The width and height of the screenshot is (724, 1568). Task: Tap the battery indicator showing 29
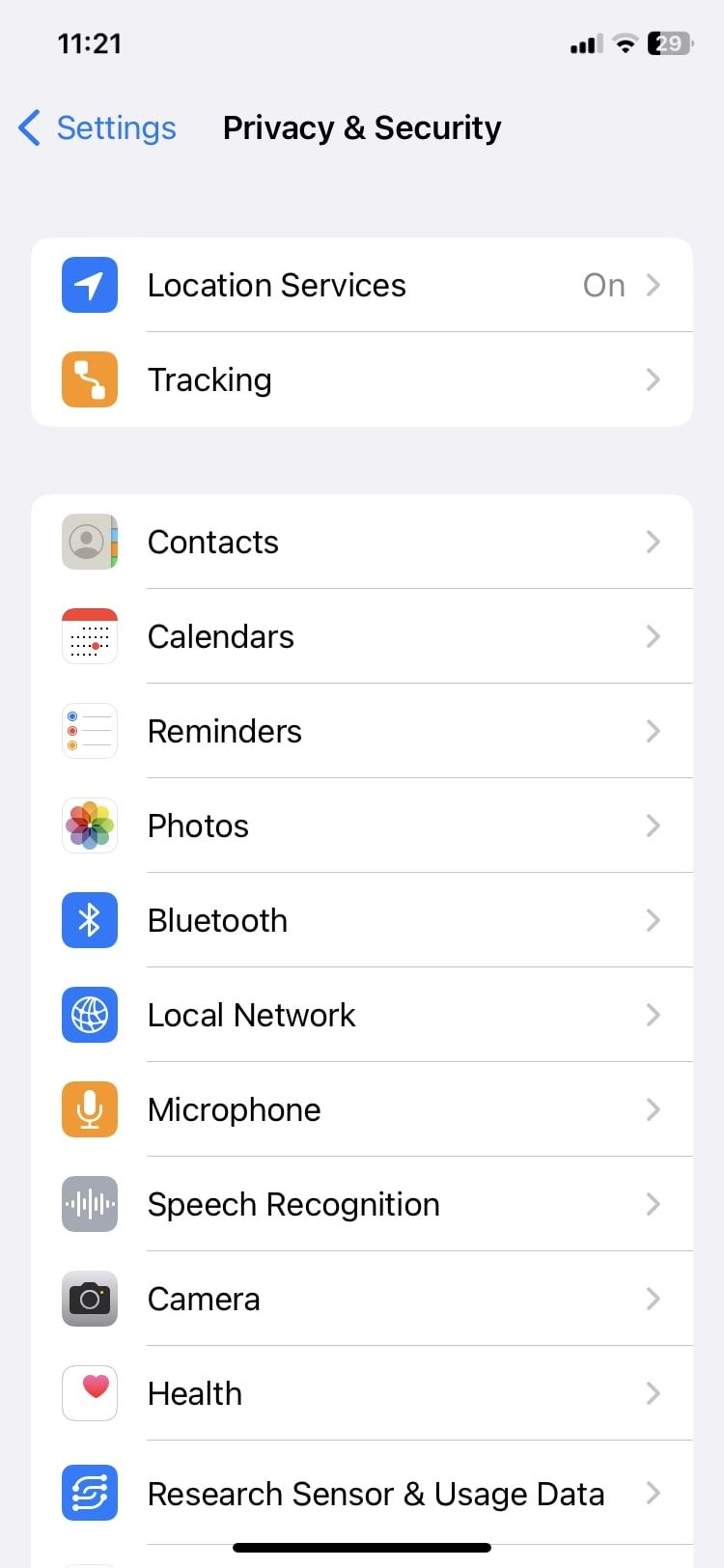click(668, 42)
